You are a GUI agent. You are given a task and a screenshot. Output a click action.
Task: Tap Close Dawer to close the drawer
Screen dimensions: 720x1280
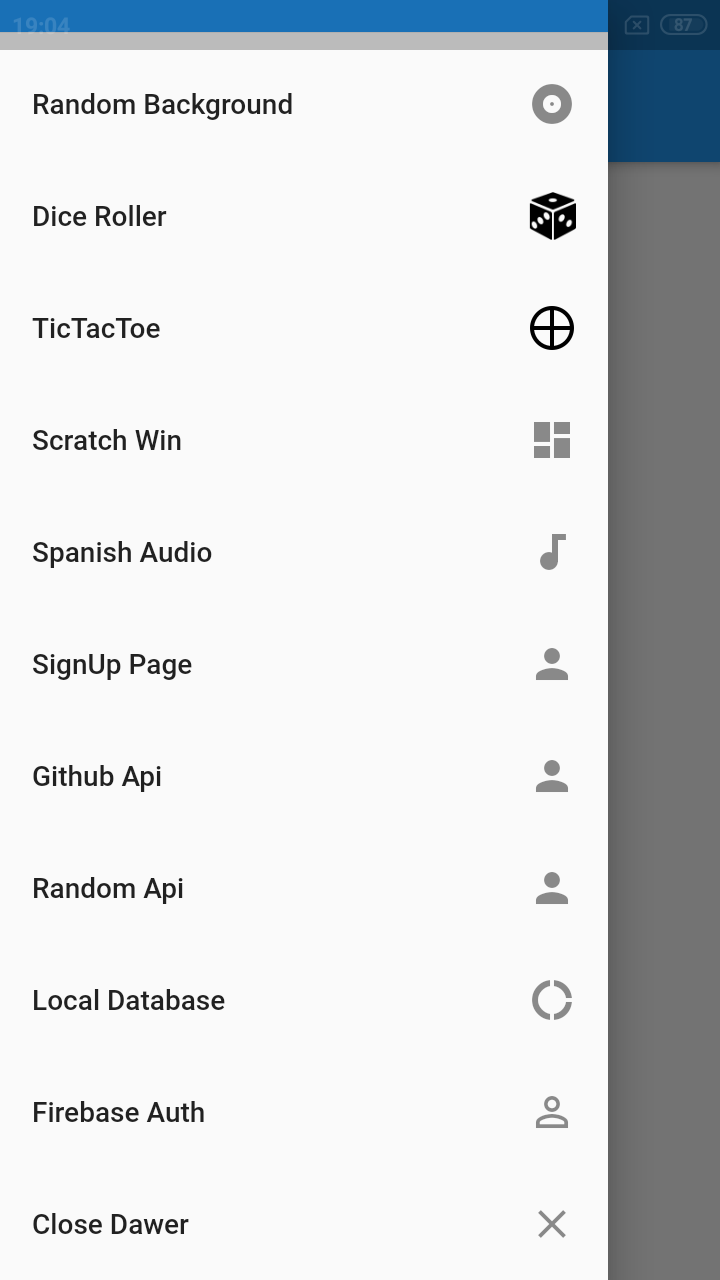pos(304,1224)
